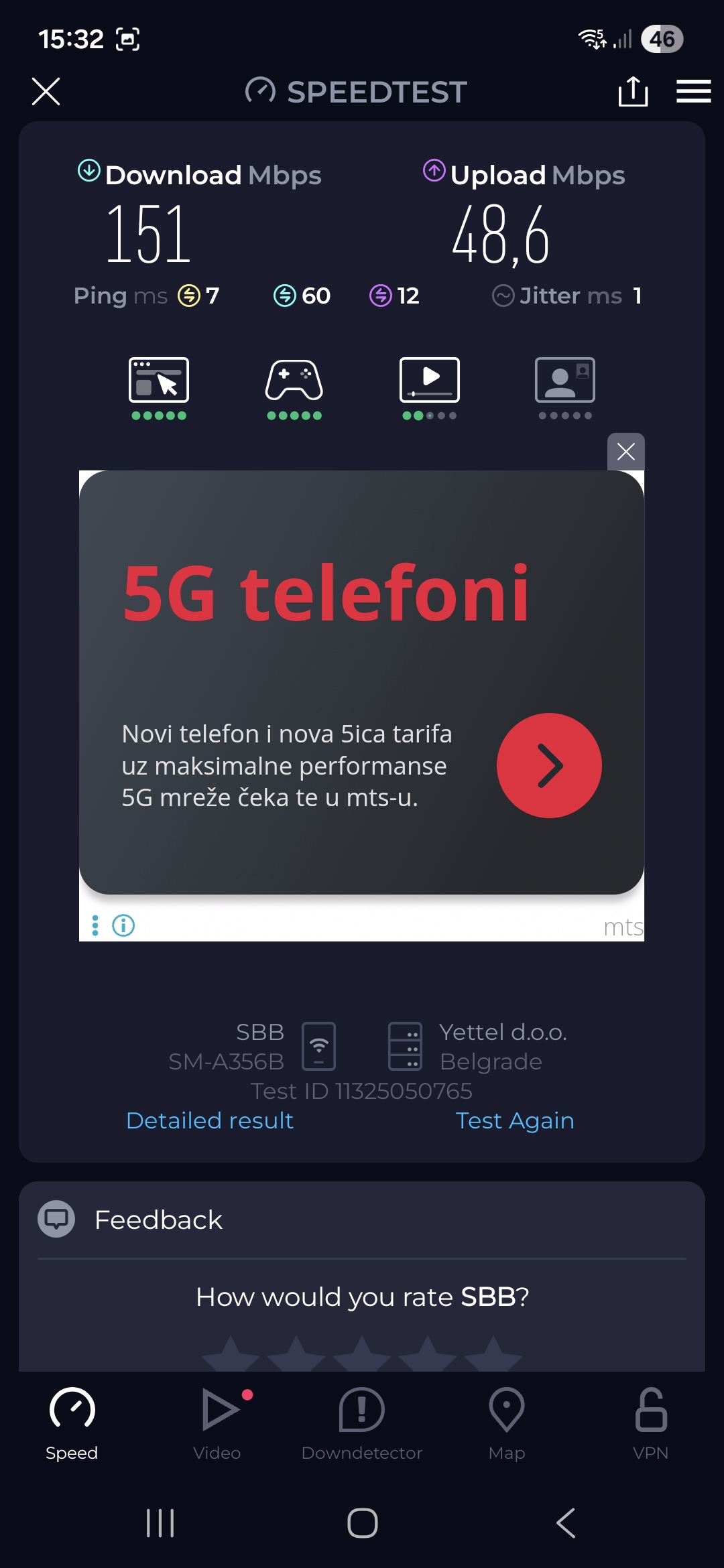View video streaming experience rating
The height and width of the screenshot is (1568, 724).
(x=430, y=387)
